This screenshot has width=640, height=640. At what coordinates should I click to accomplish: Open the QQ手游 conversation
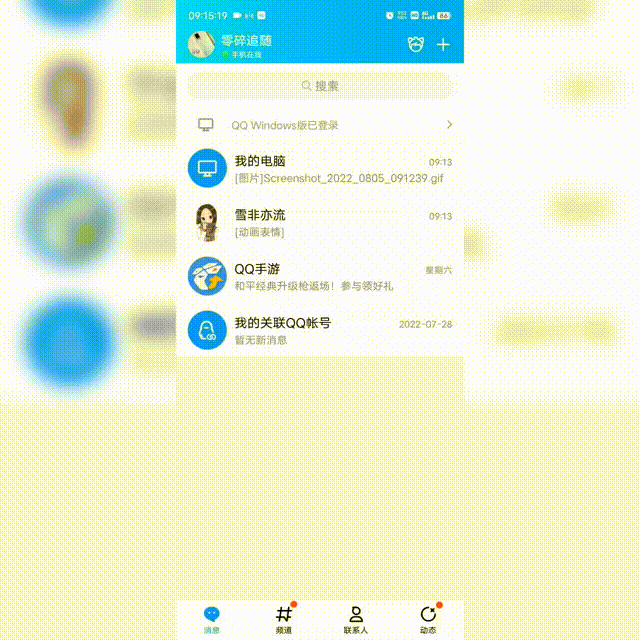pyautogui.click(x=320, y=276)
